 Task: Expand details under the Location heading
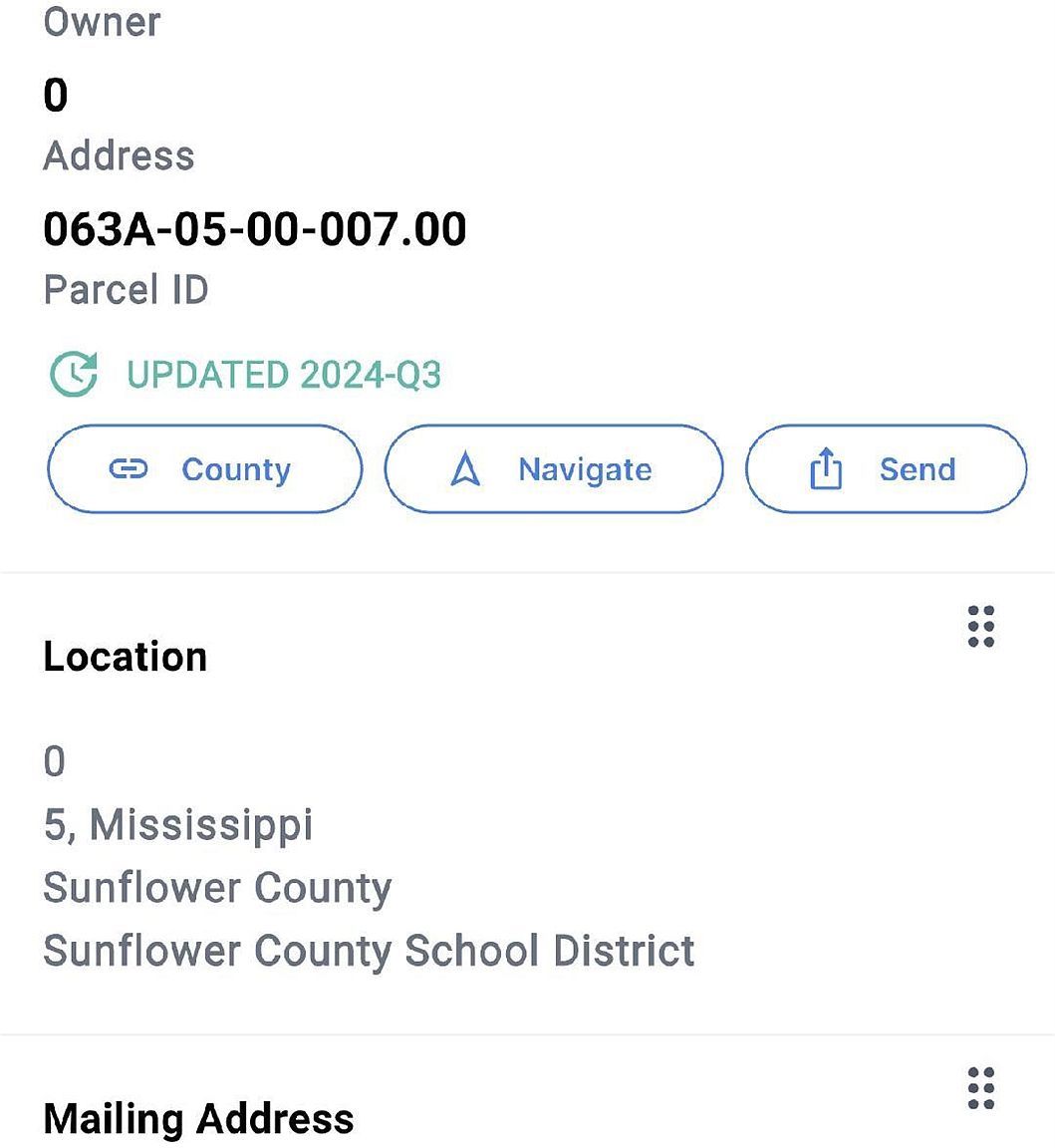coord(126,656)
